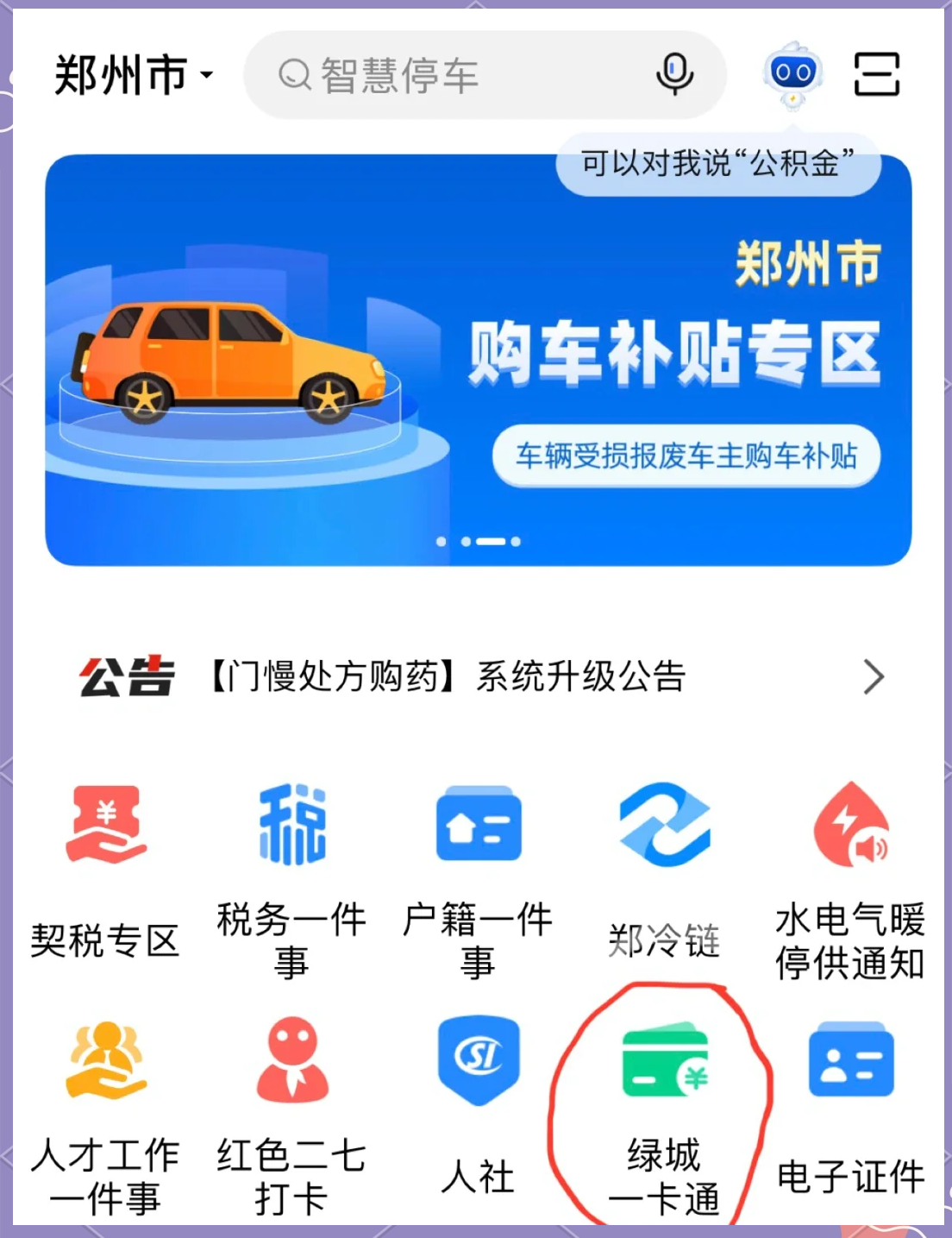Screen dimensions: 952x1238
Task: Open the robot assistant
Action: pos(792,74)
